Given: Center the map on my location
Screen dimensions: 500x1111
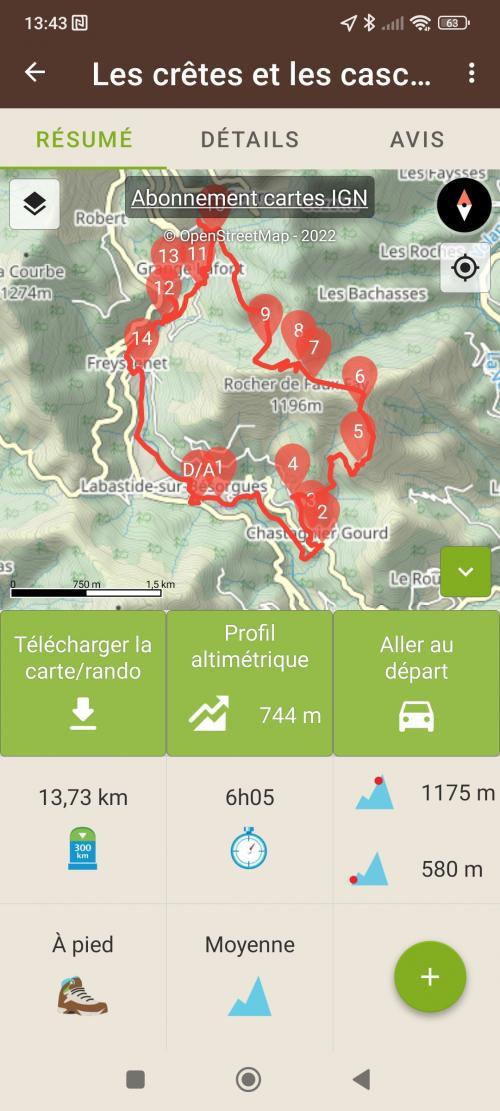Looking at the screenshot, I should [x=465, y=268].
